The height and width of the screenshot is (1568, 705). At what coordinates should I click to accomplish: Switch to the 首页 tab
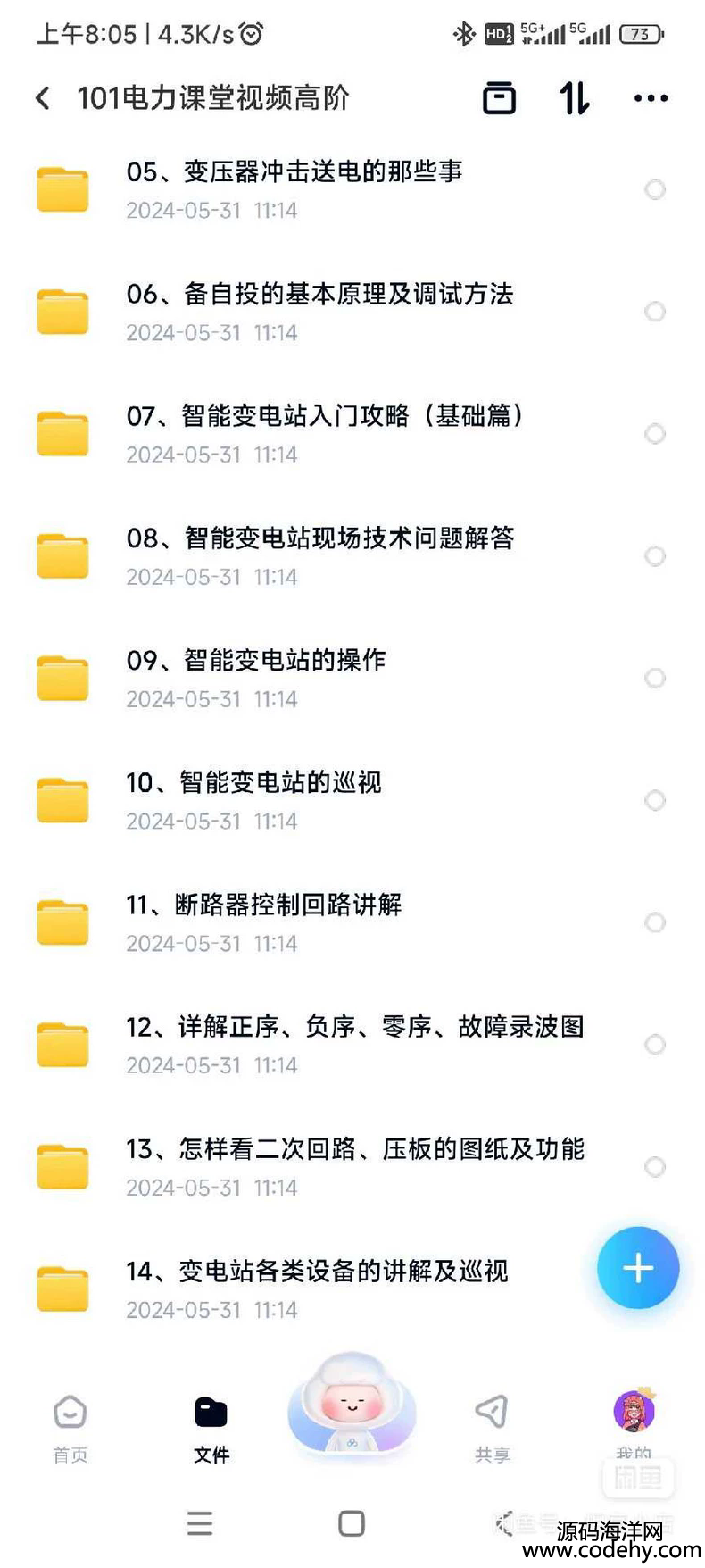point(70,1427)
